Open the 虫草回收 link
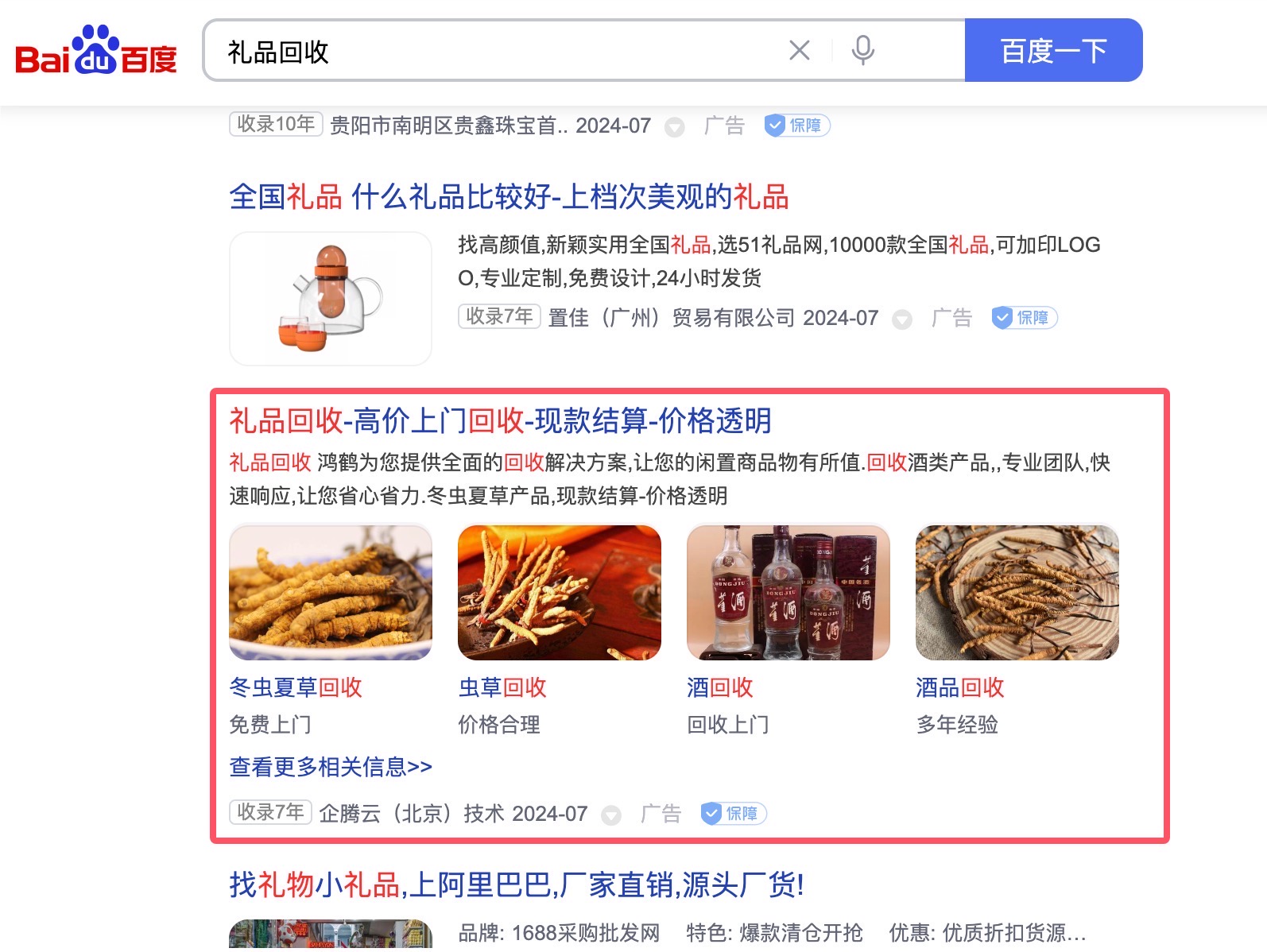The width and height of the screenshot is (1267, 952). (502, 687)
